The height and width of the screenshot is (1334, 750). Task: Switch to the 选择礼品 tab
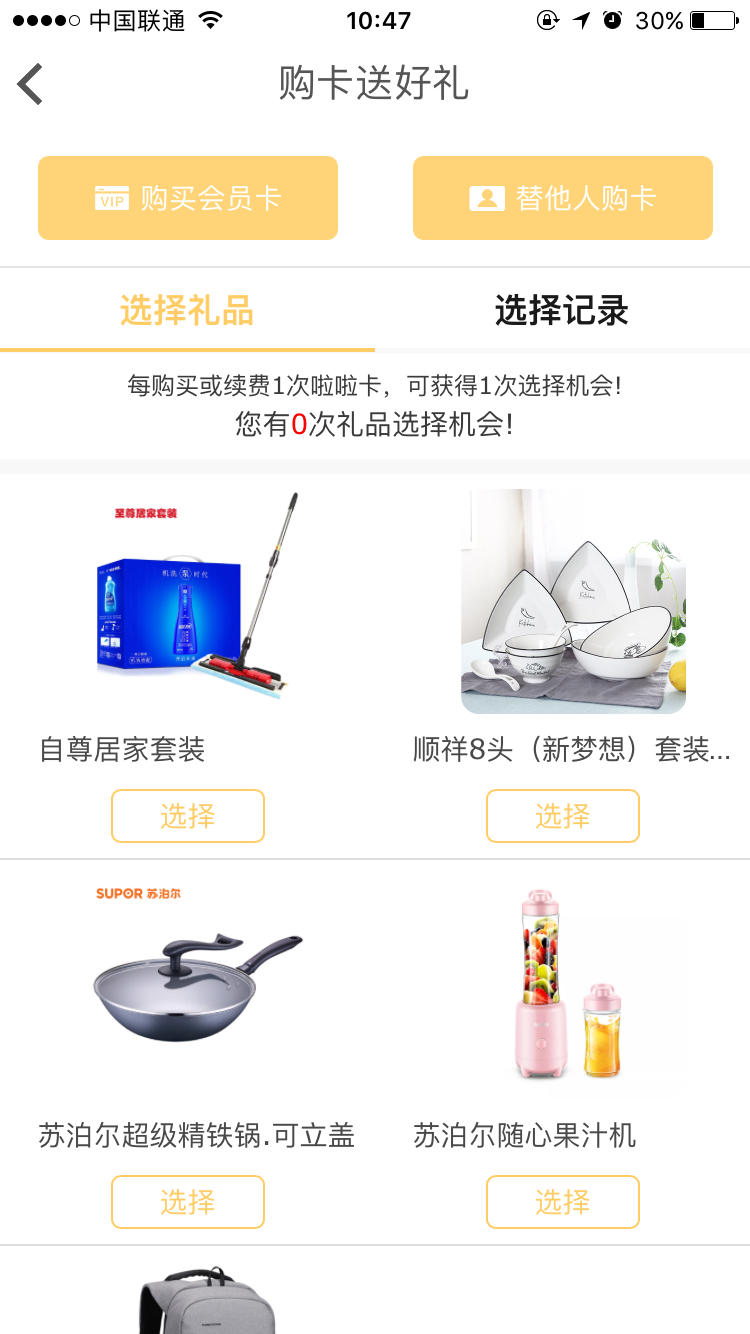pos(187,311)
